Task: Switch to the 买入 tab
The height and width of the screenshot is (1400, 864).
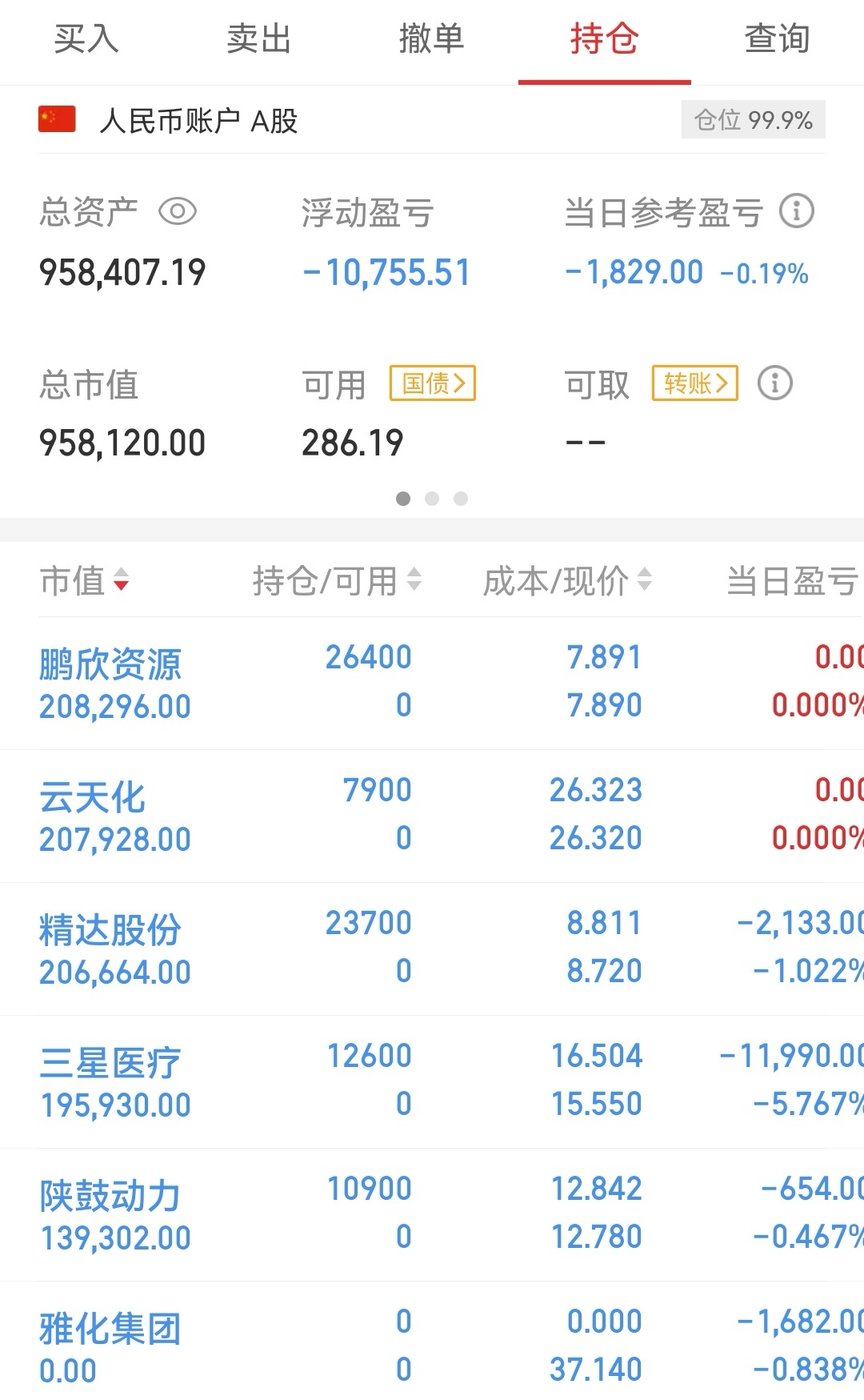Action: (x=86, y=38)
